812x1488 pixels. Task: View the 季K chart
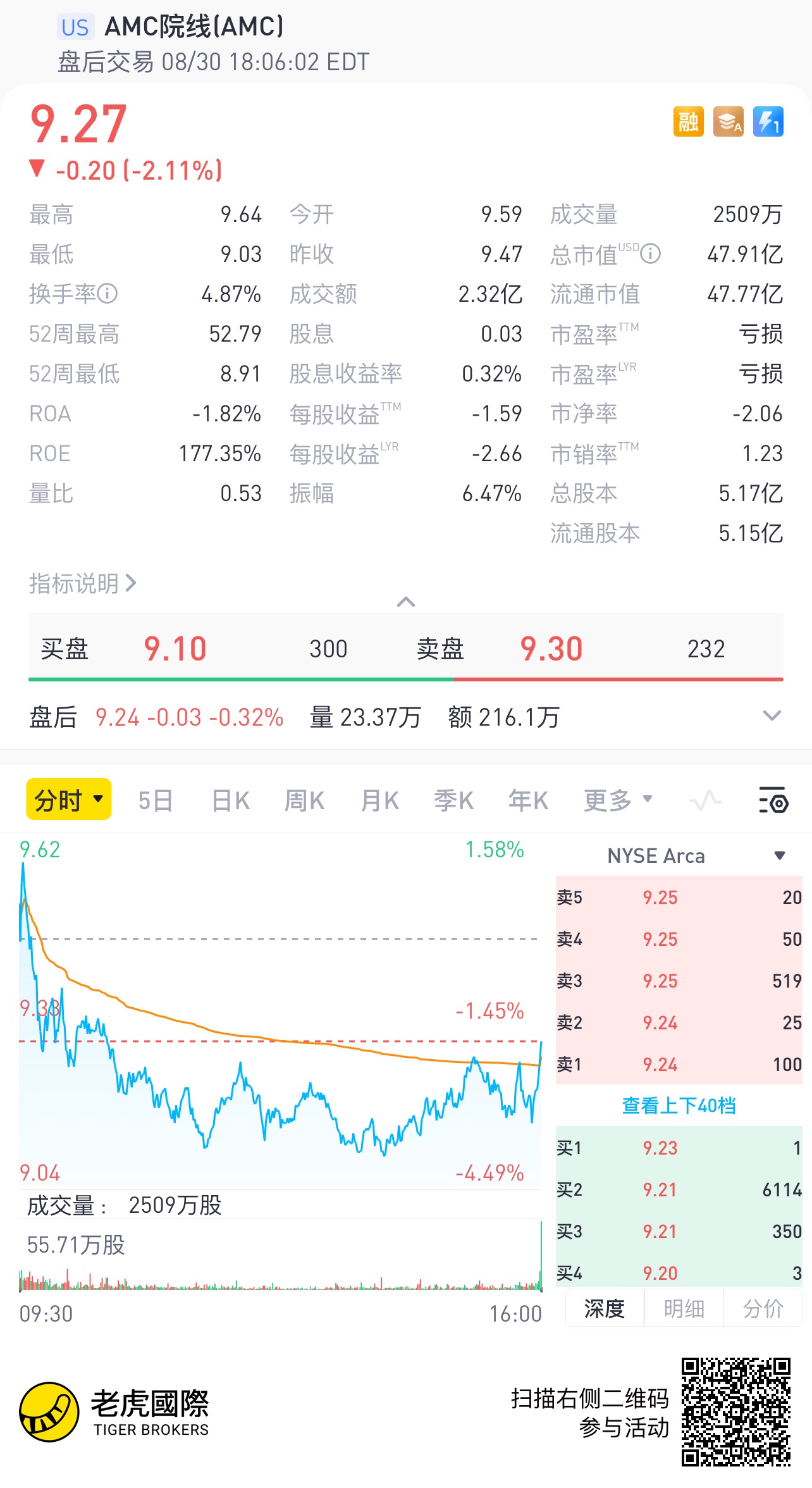tap(453, 801)
